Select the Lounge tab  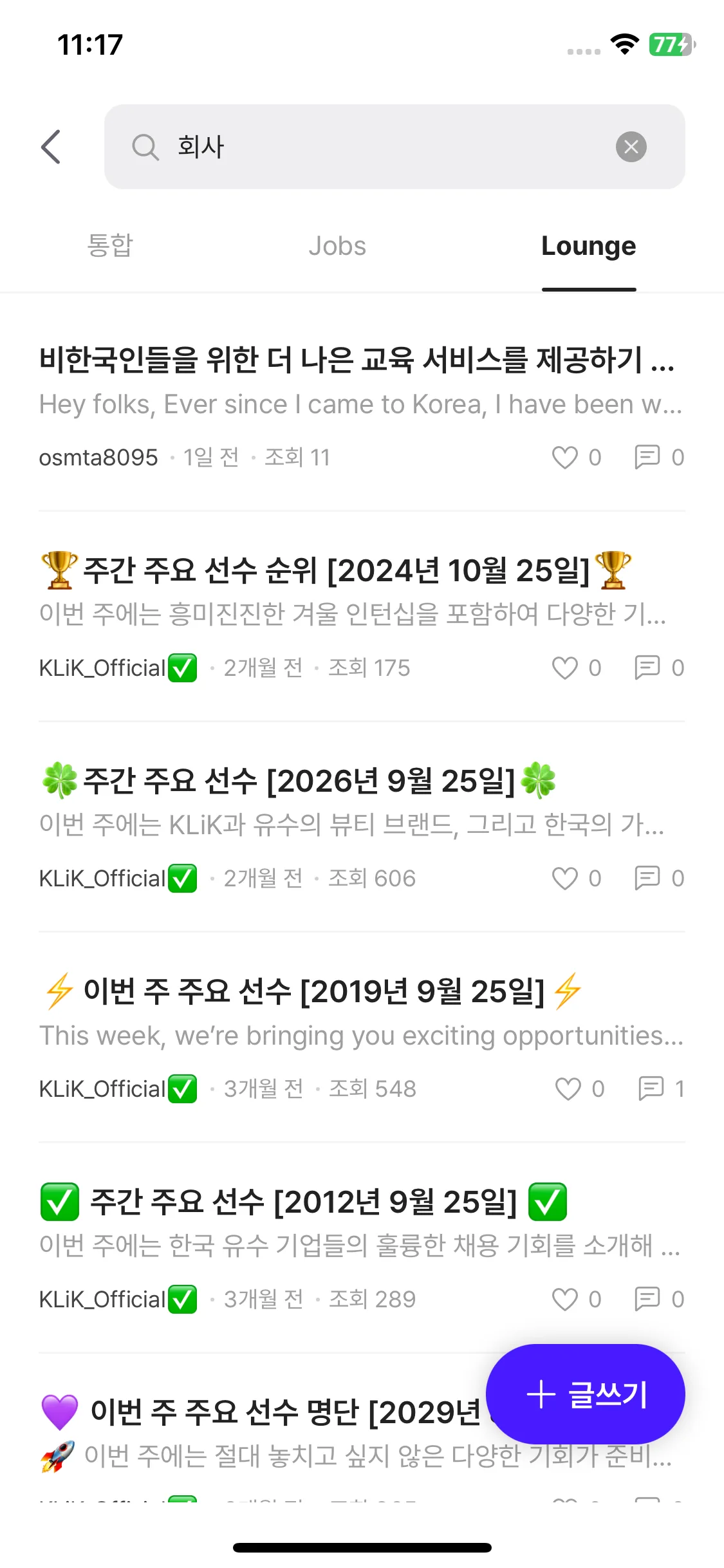click(x=588, y=246)
